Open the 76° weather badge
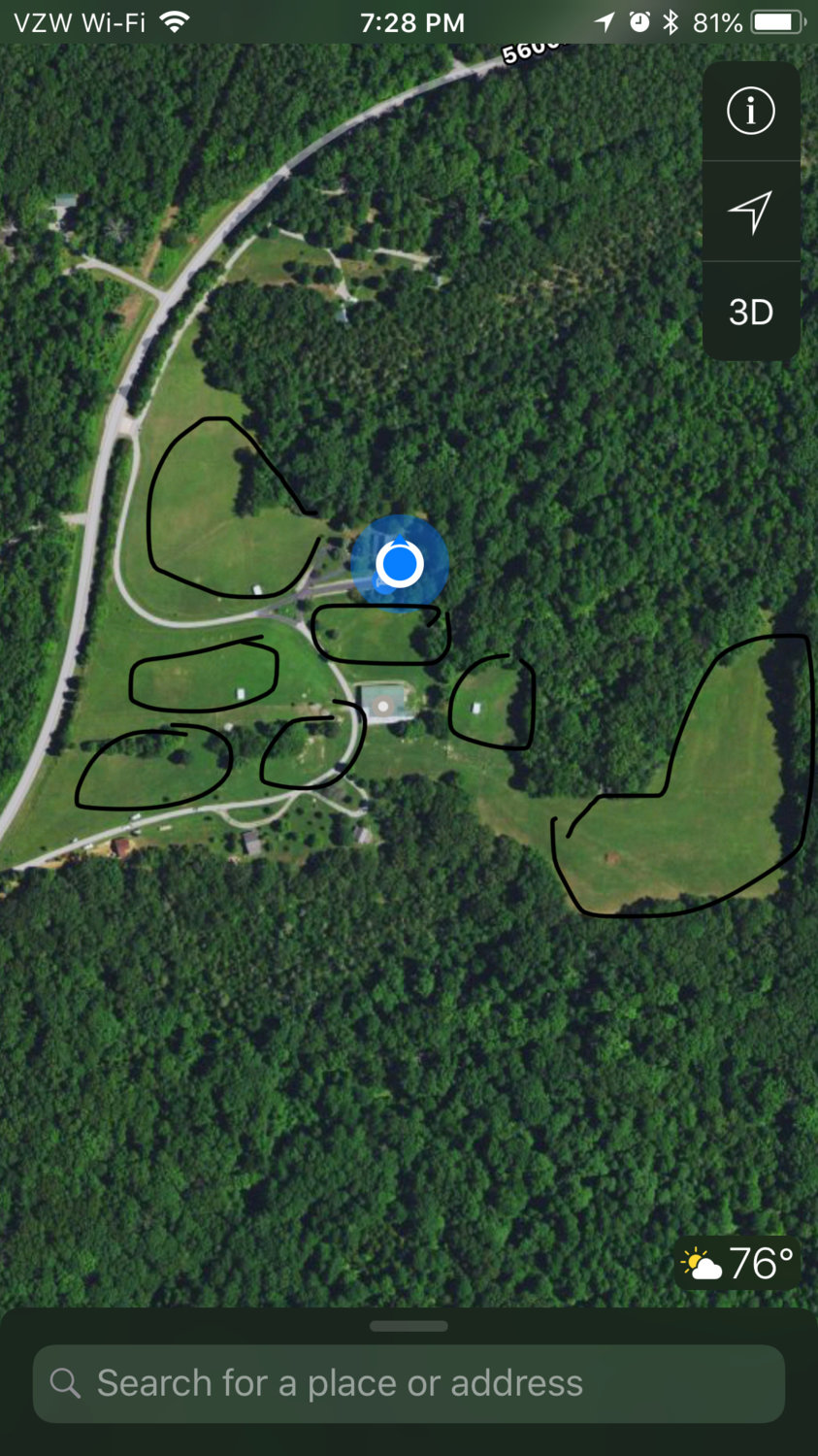818x1456 pixels. (x=738, y=1264)
